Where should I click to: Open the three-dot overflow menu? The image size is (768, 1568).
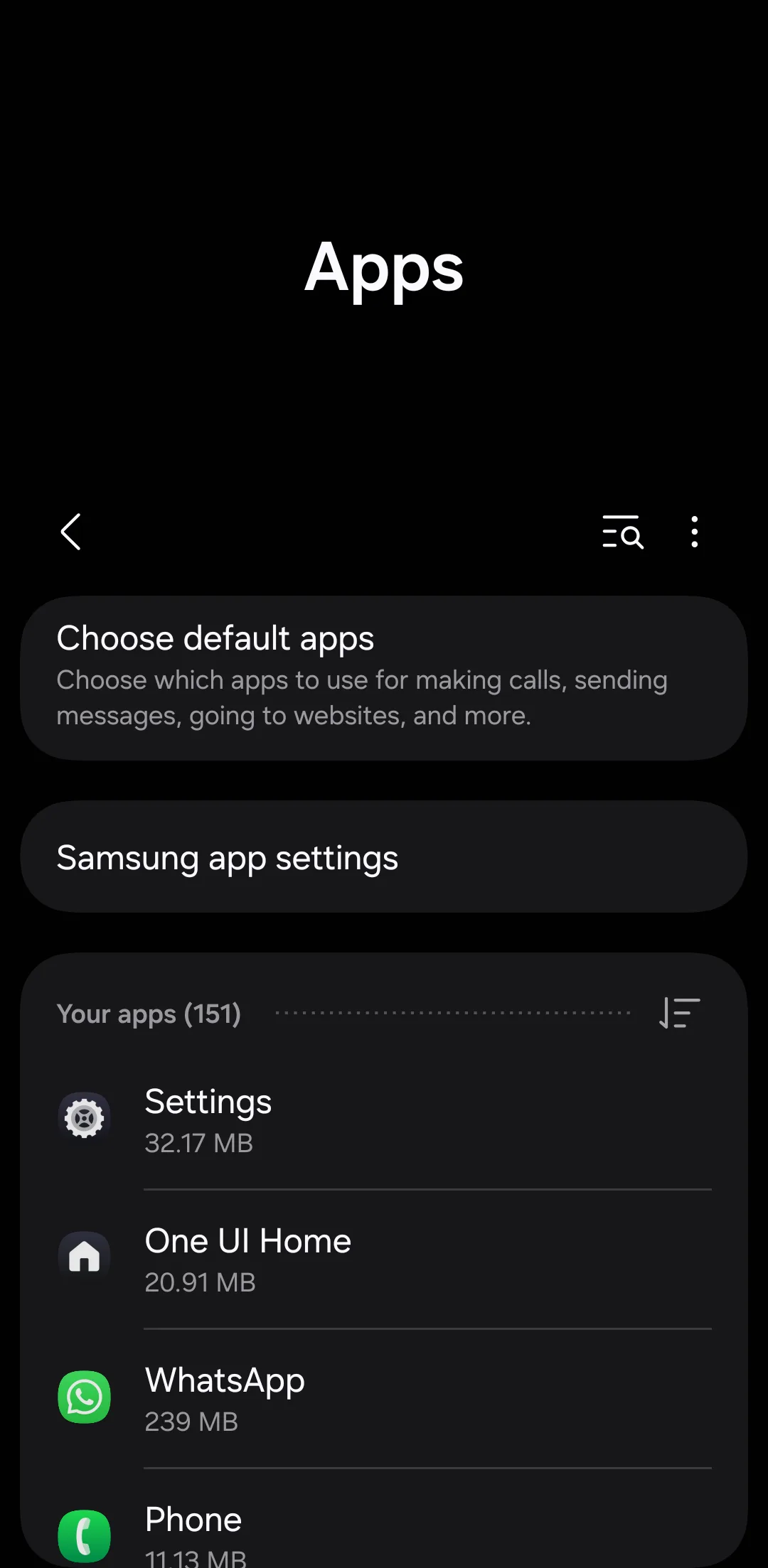694,532
